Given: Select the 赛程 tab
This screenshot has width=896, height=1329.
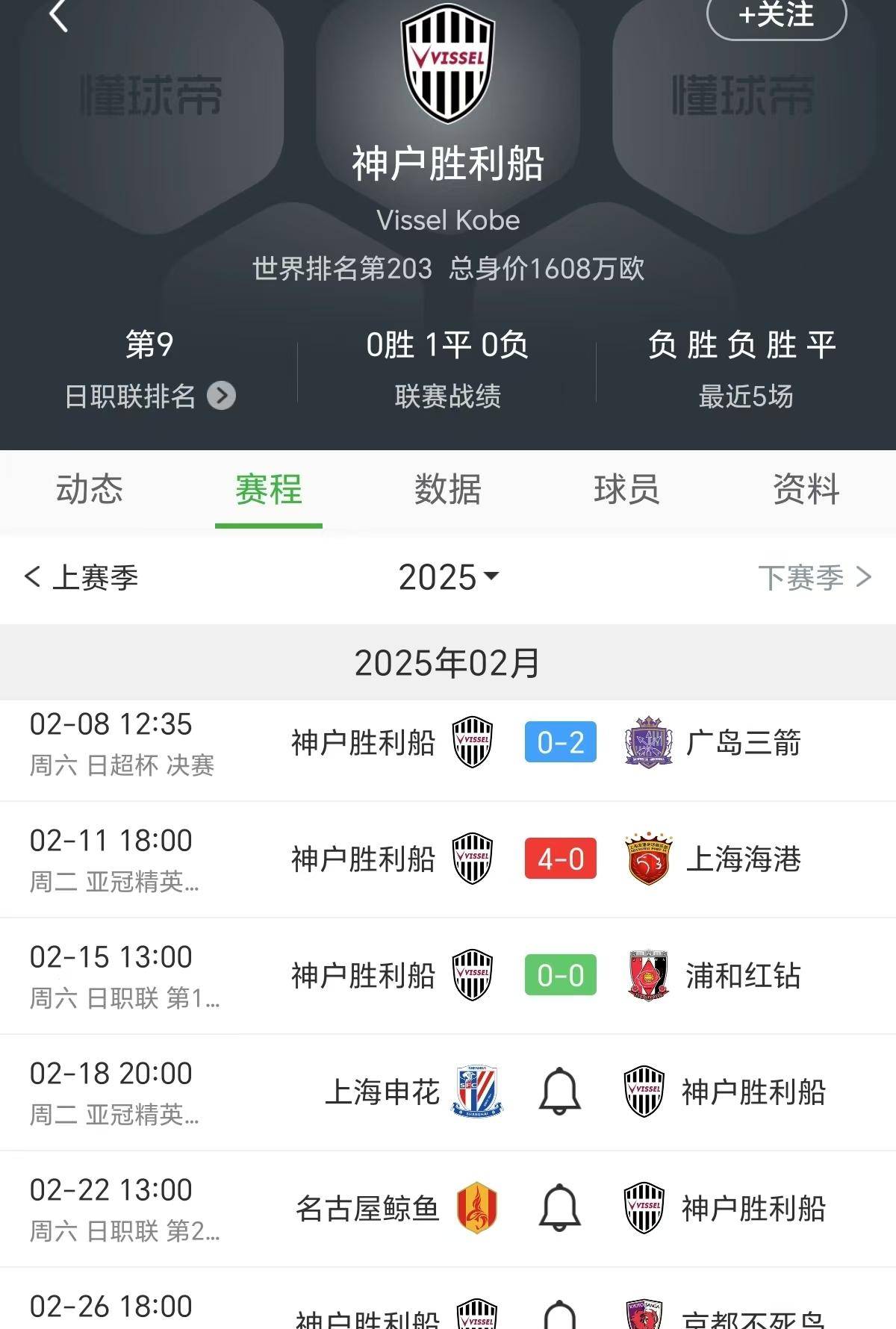Looking at the screenshot, I should point(269,490).
